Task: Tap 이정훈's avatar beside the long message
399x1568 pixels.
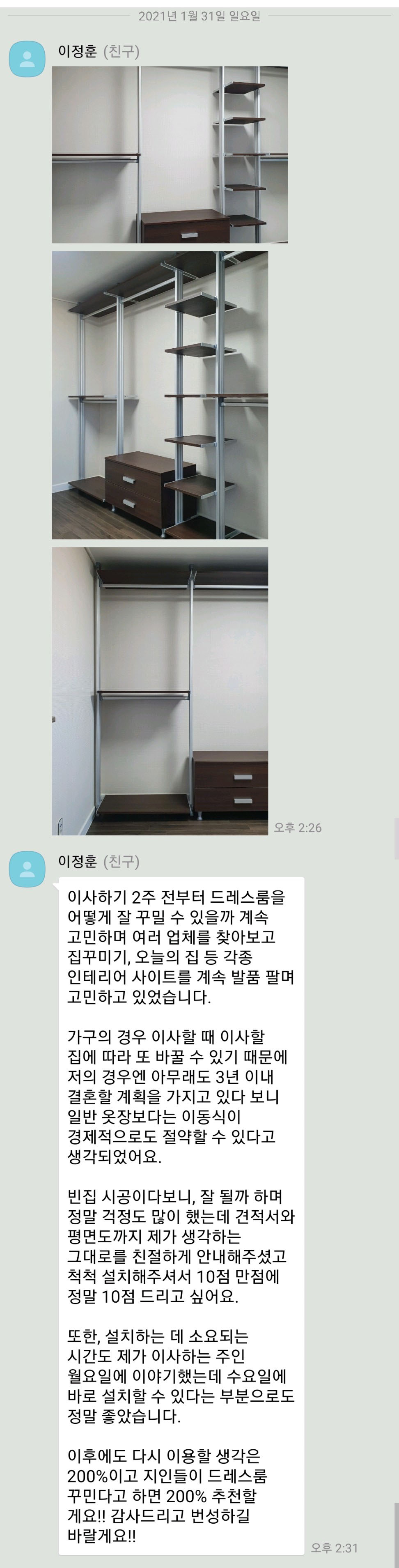Action: coord(28,869)
